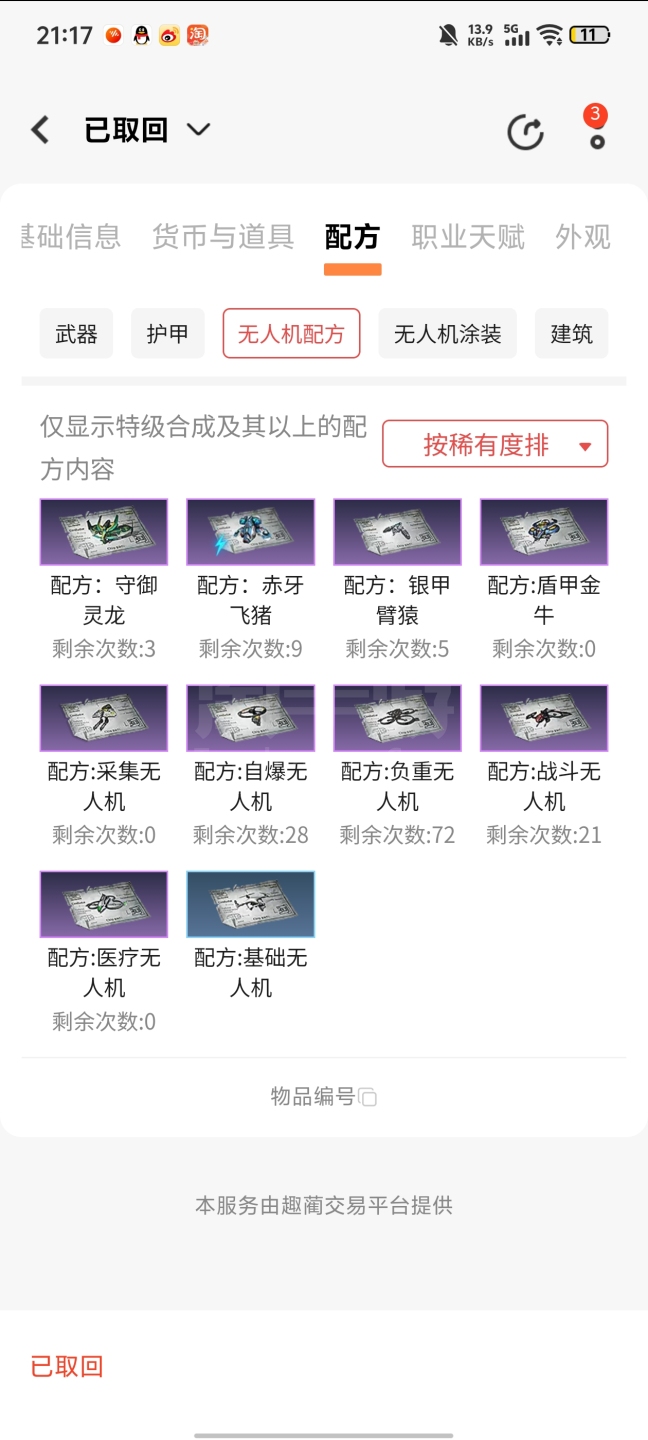648x1440 pixels.
Task: Switch to the 基础信息 tab
Action: 70,237
